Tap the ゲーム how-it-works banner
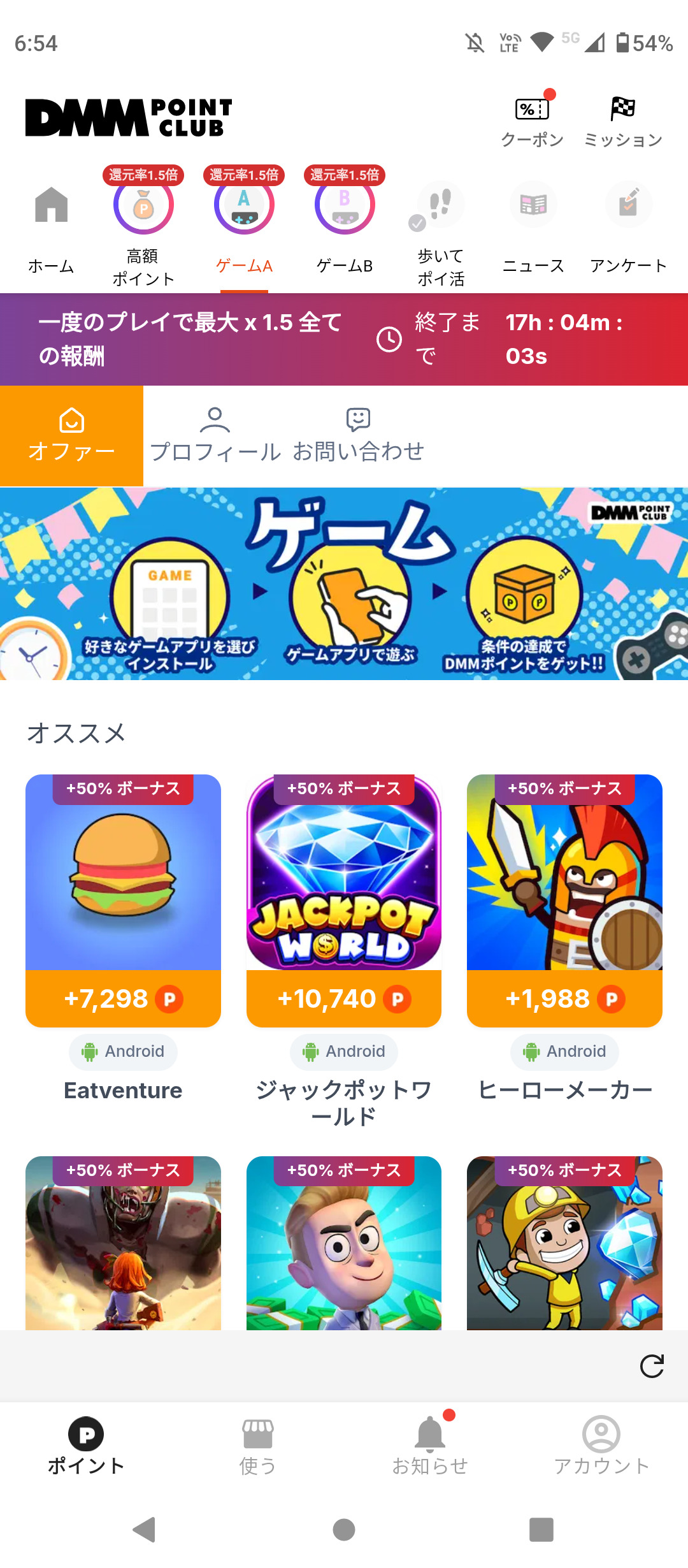The height and width of the screenshot is (1568, 688). [x=344, y=584]
